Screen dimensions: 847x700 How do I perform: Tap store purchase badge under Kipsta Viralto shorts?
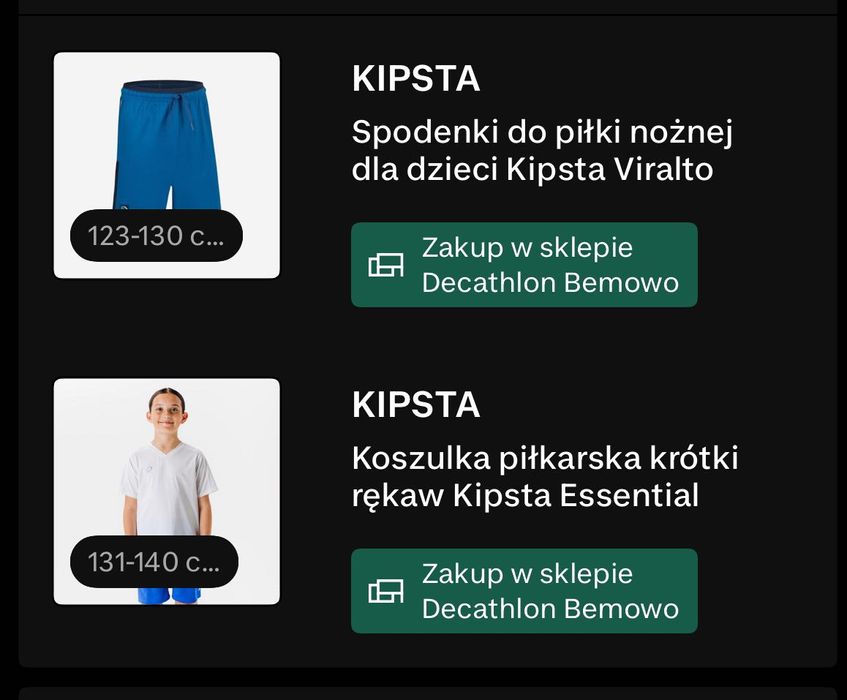(524, 265)
